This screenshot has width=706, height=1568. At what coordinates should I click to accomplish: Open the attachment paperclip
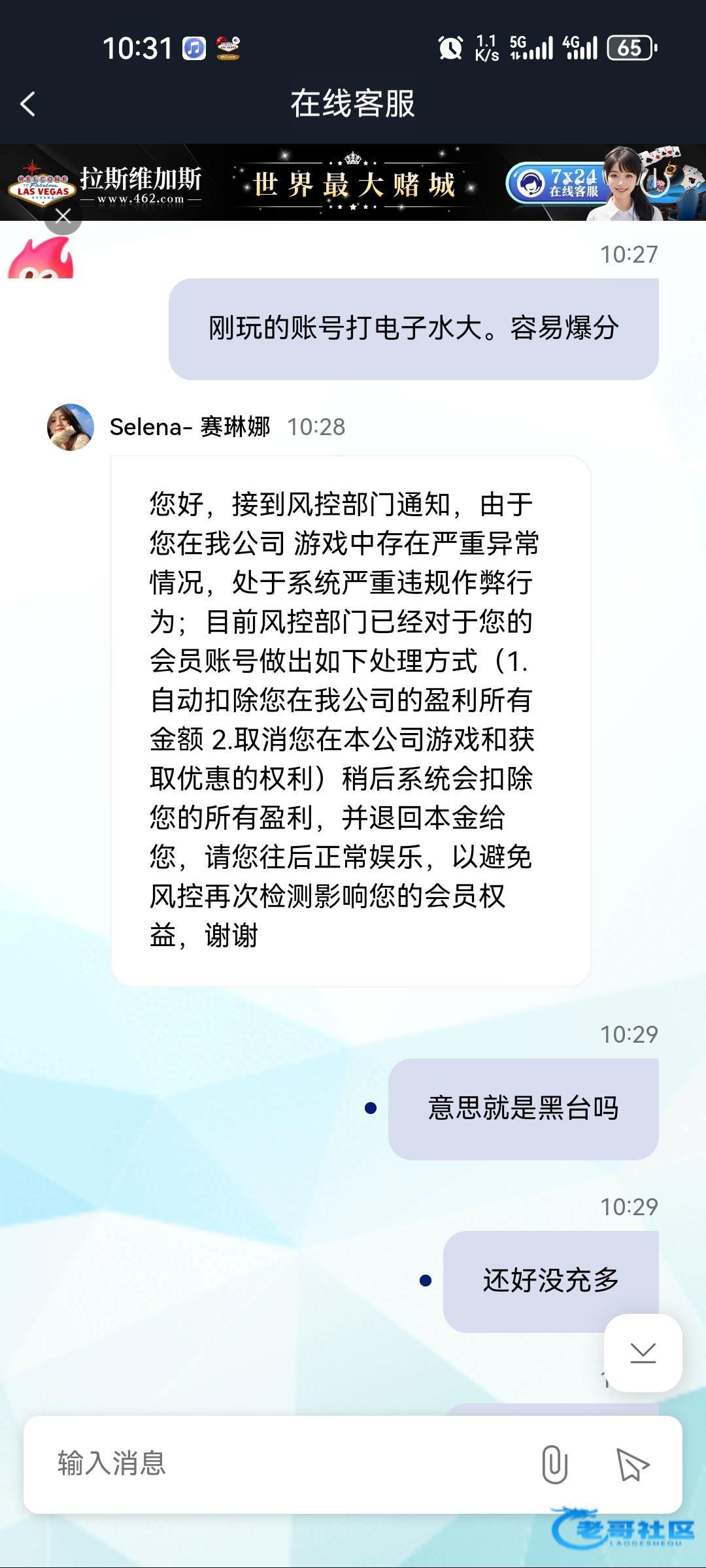[x=554, y=1464]
